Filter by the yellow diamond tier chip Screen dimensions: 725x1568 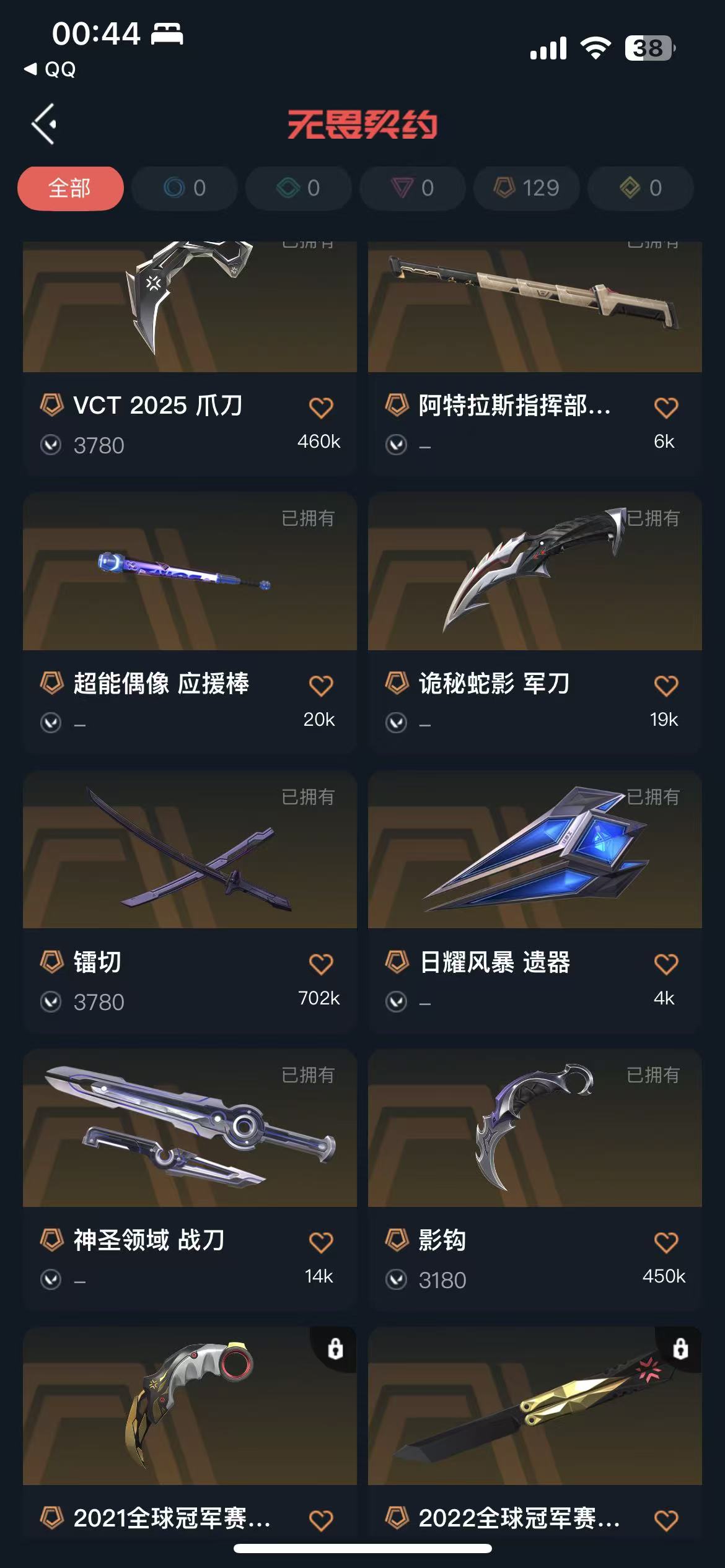tap(640, 188)
